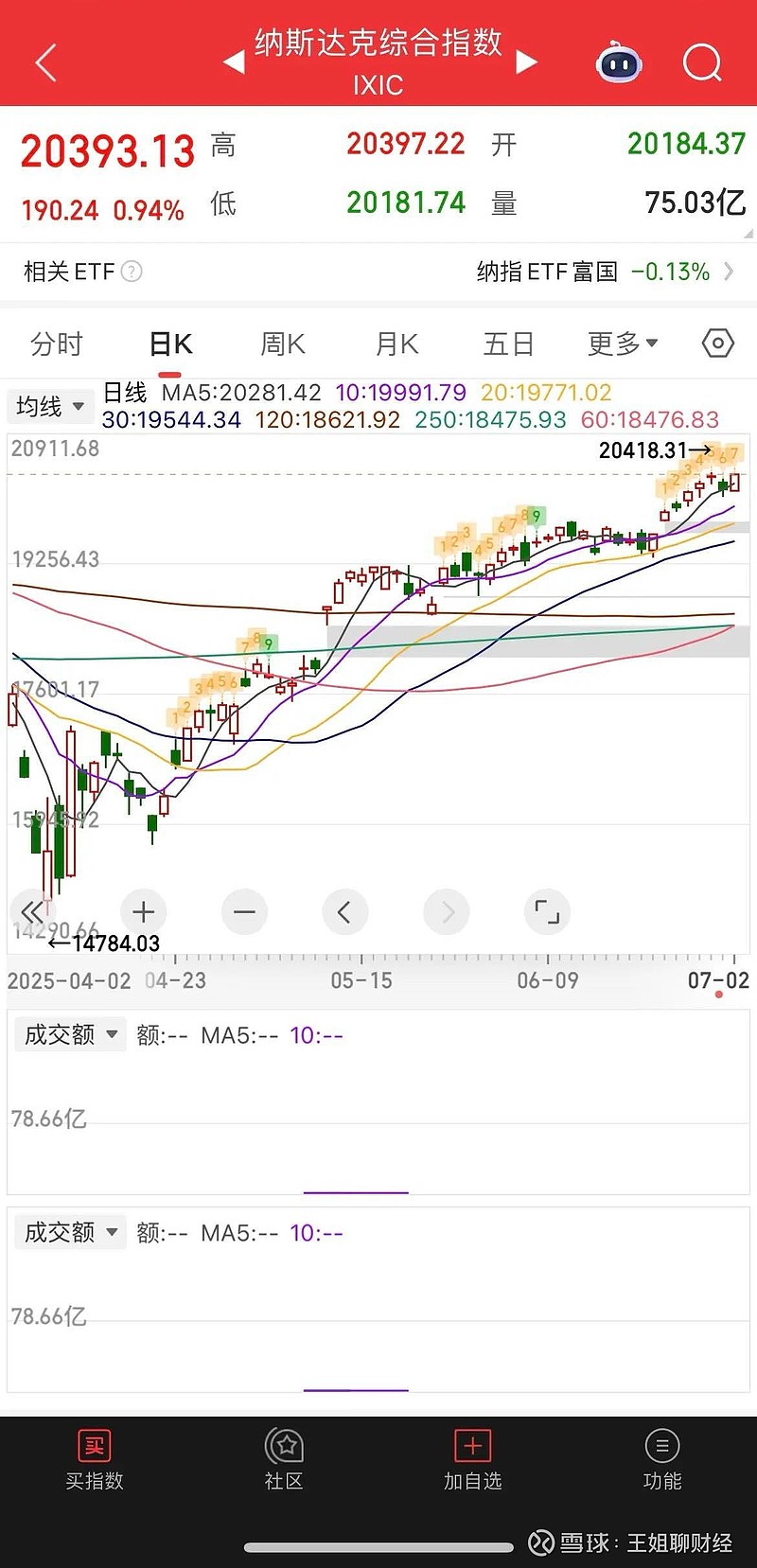
Task: Add the index via 加自选
Action: point(472,1460)
